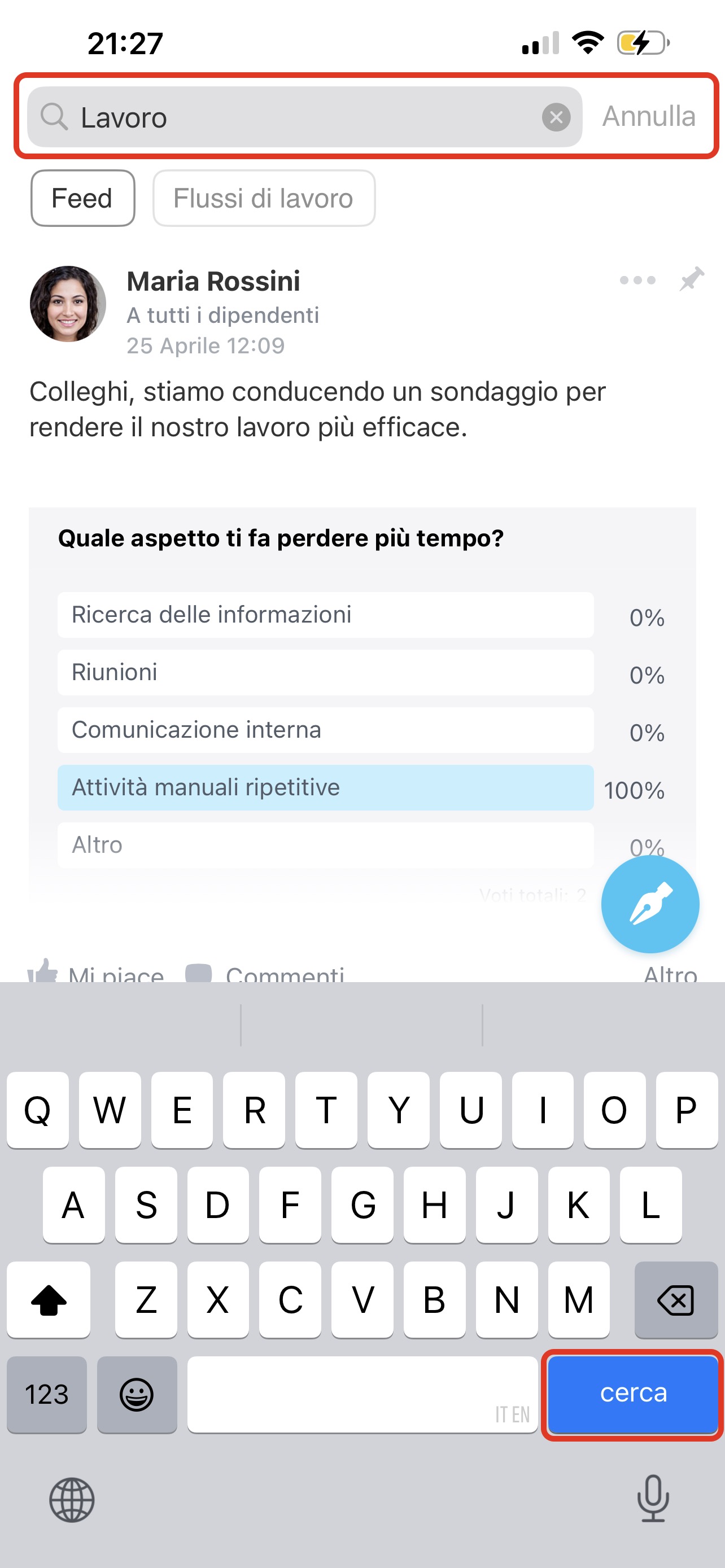Viewport: 725px width, 1568px height.
Task: Compose a new post with pen button
Action: click(x=649, y=904)
